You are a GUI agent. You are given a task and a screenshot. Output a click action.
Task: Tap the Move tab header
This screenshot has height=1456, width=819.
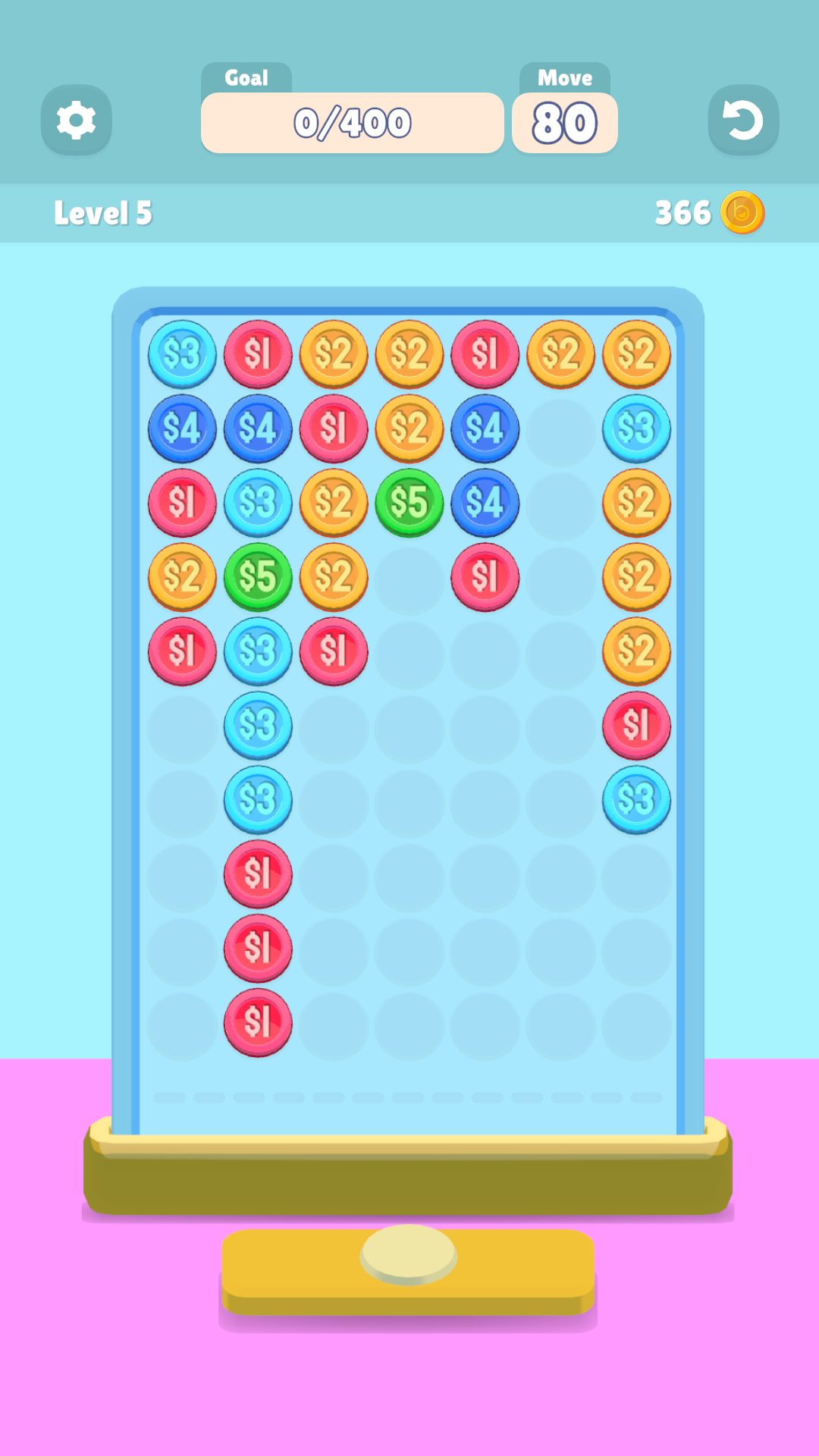(x=566, y=77)
